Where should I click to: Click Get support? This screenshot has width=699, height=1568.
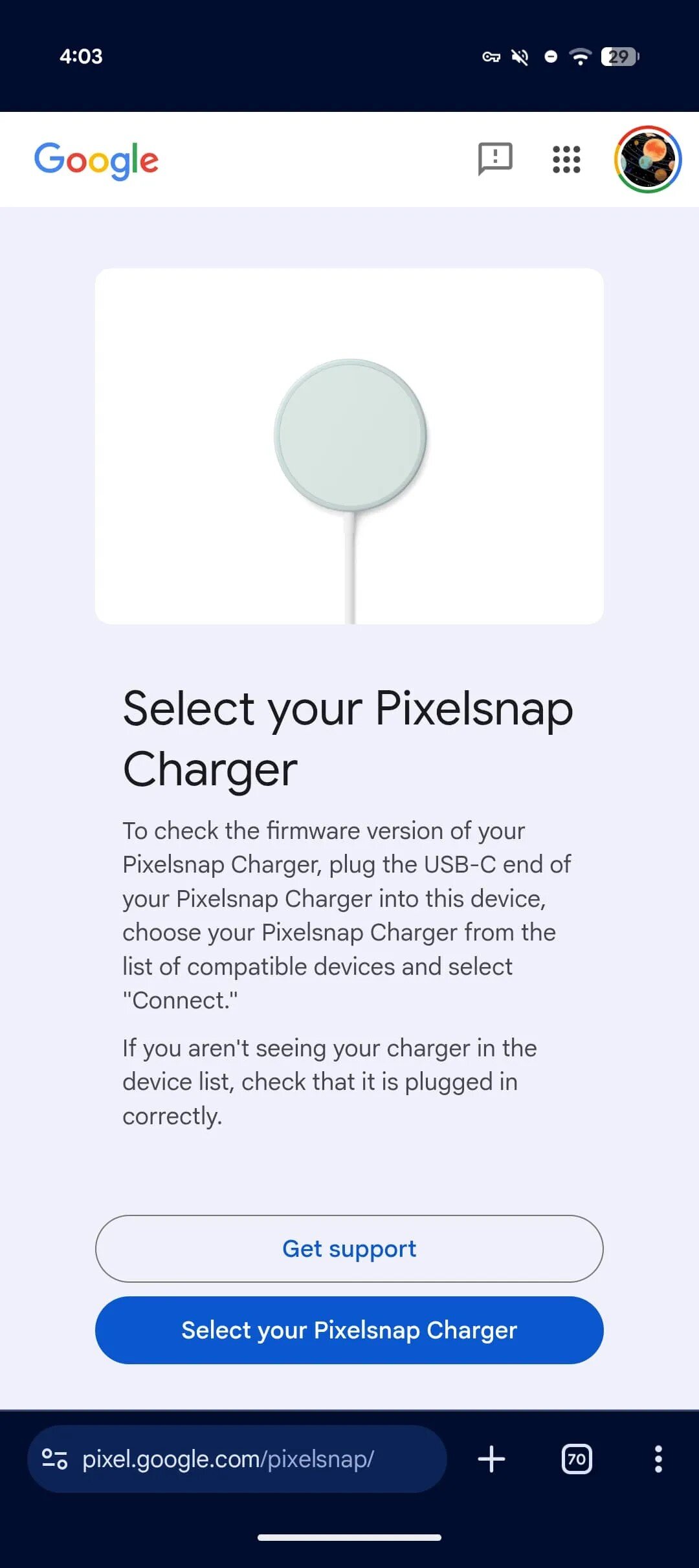[349, 1248]
